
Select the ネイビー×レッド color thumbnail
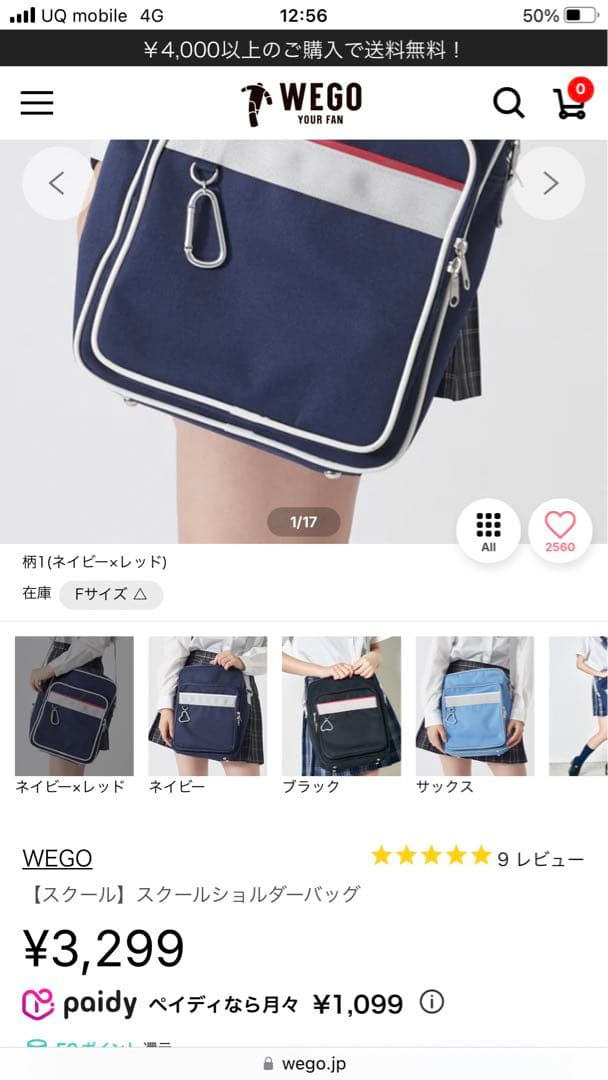[x=74, y=715]
